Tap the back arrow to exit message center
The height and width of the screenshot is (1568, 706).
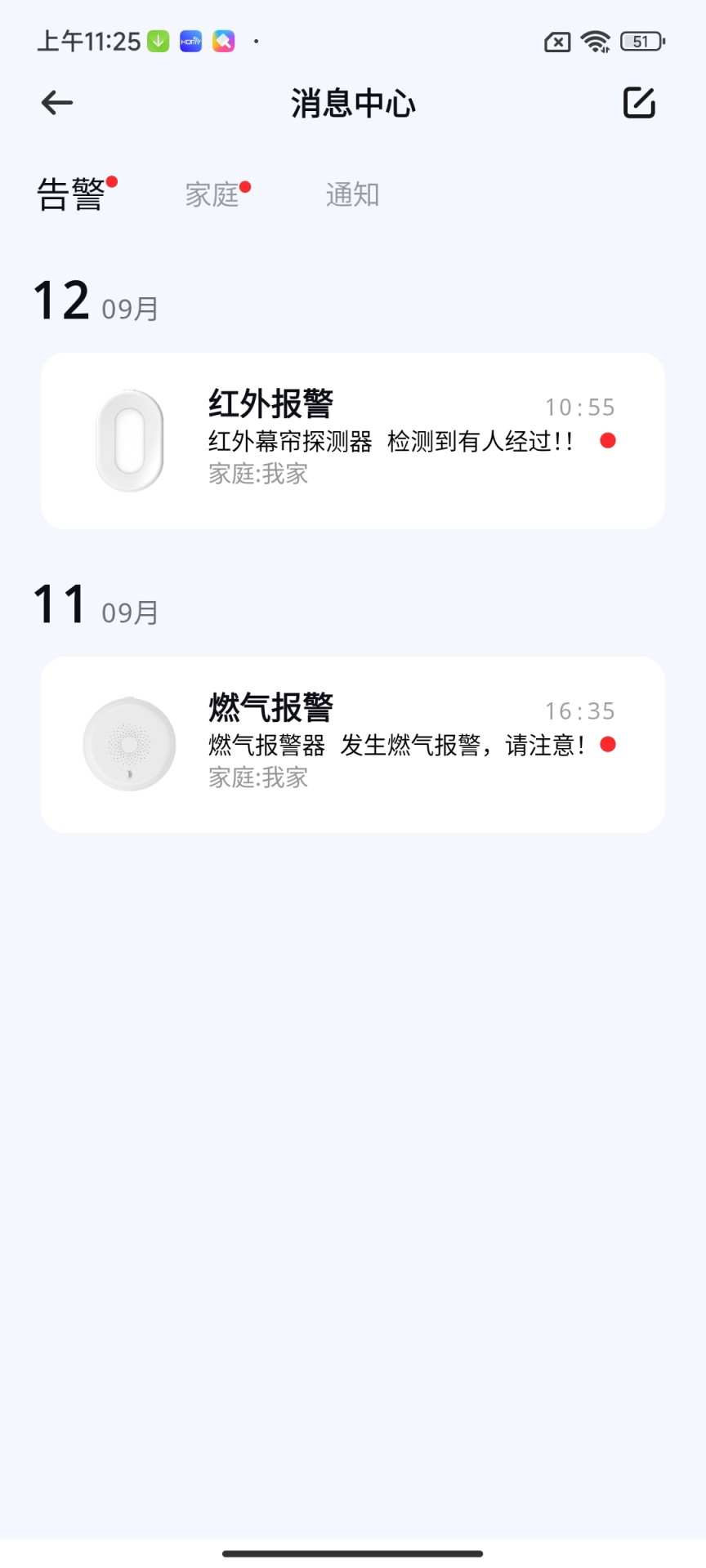[56, 103]
